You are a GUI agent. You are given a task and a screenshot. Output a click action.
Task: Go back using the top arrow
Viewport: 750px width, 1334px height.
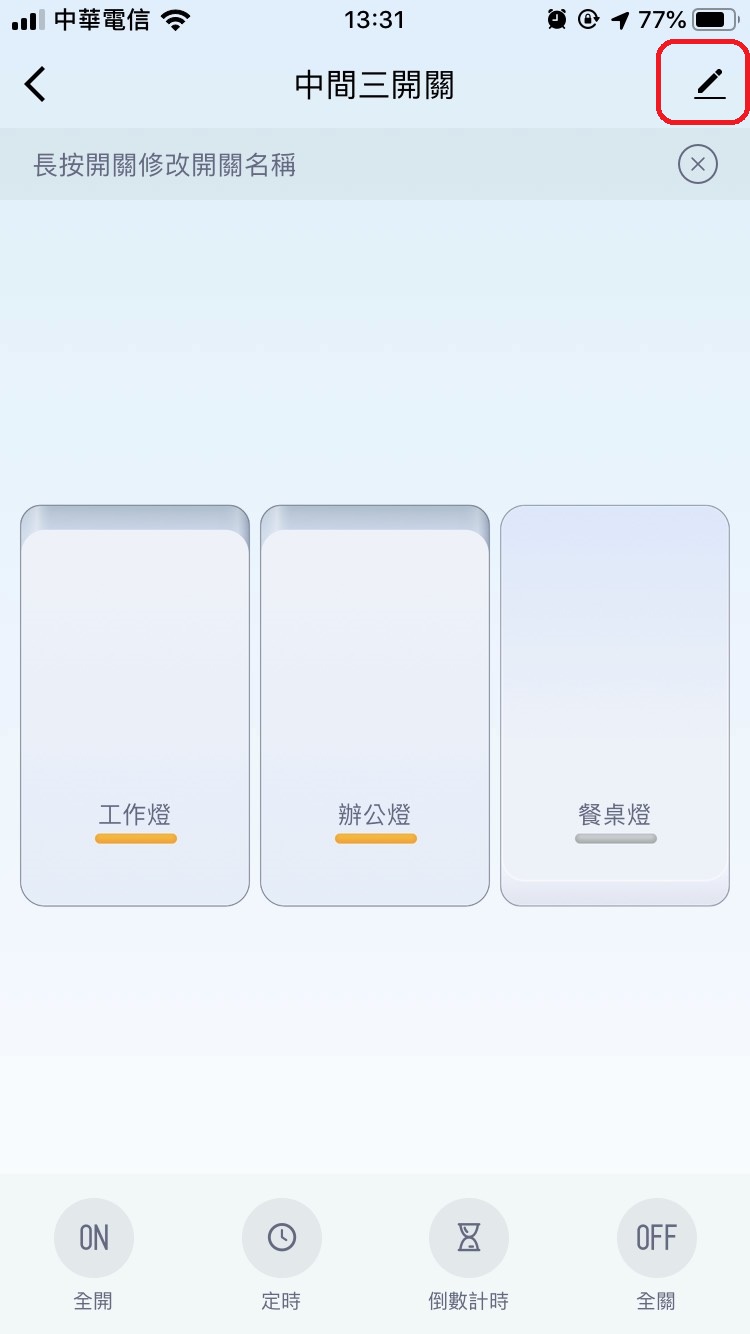[x=36, y=85]
